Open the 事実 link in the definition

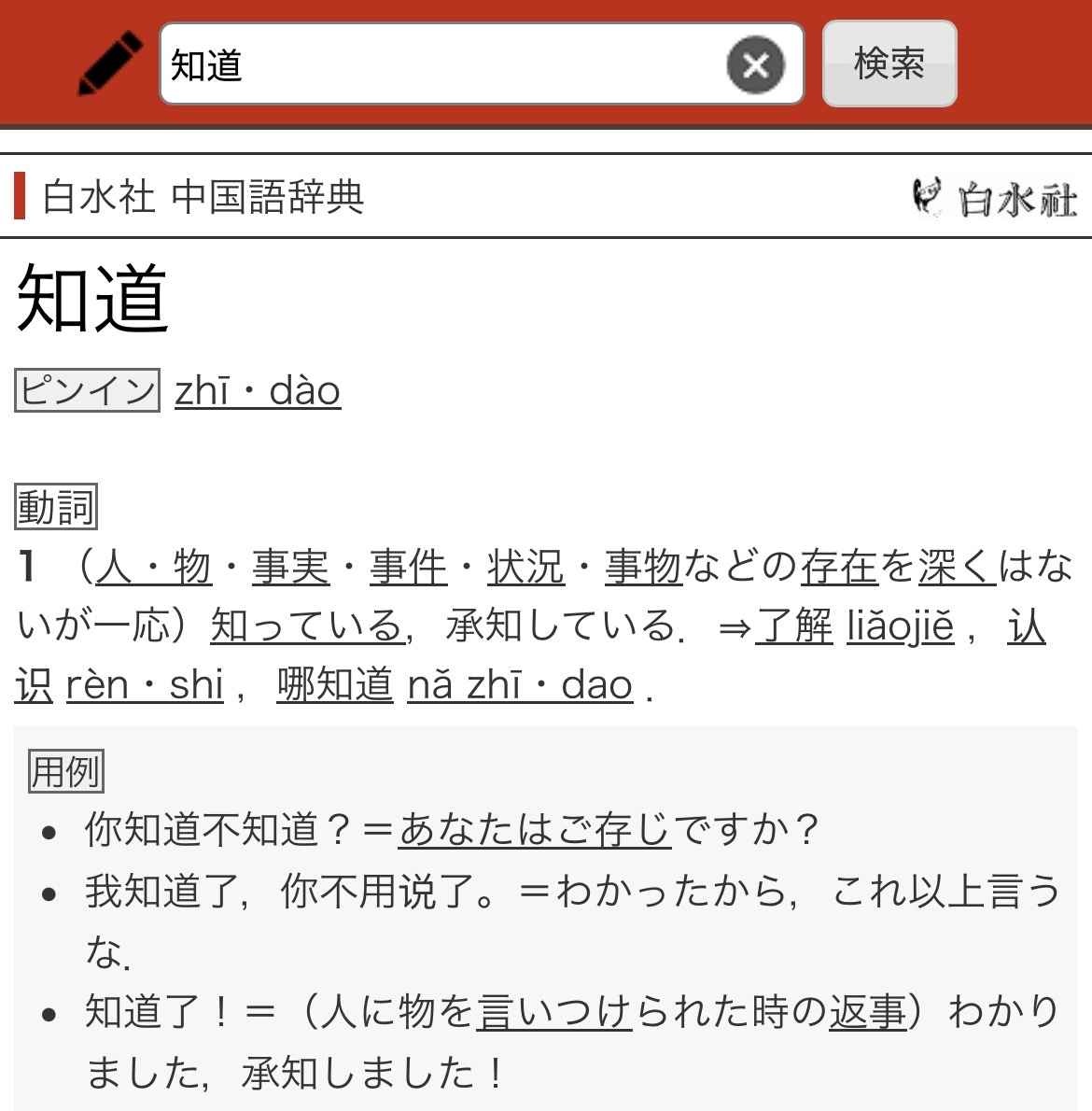pos(290,567)
